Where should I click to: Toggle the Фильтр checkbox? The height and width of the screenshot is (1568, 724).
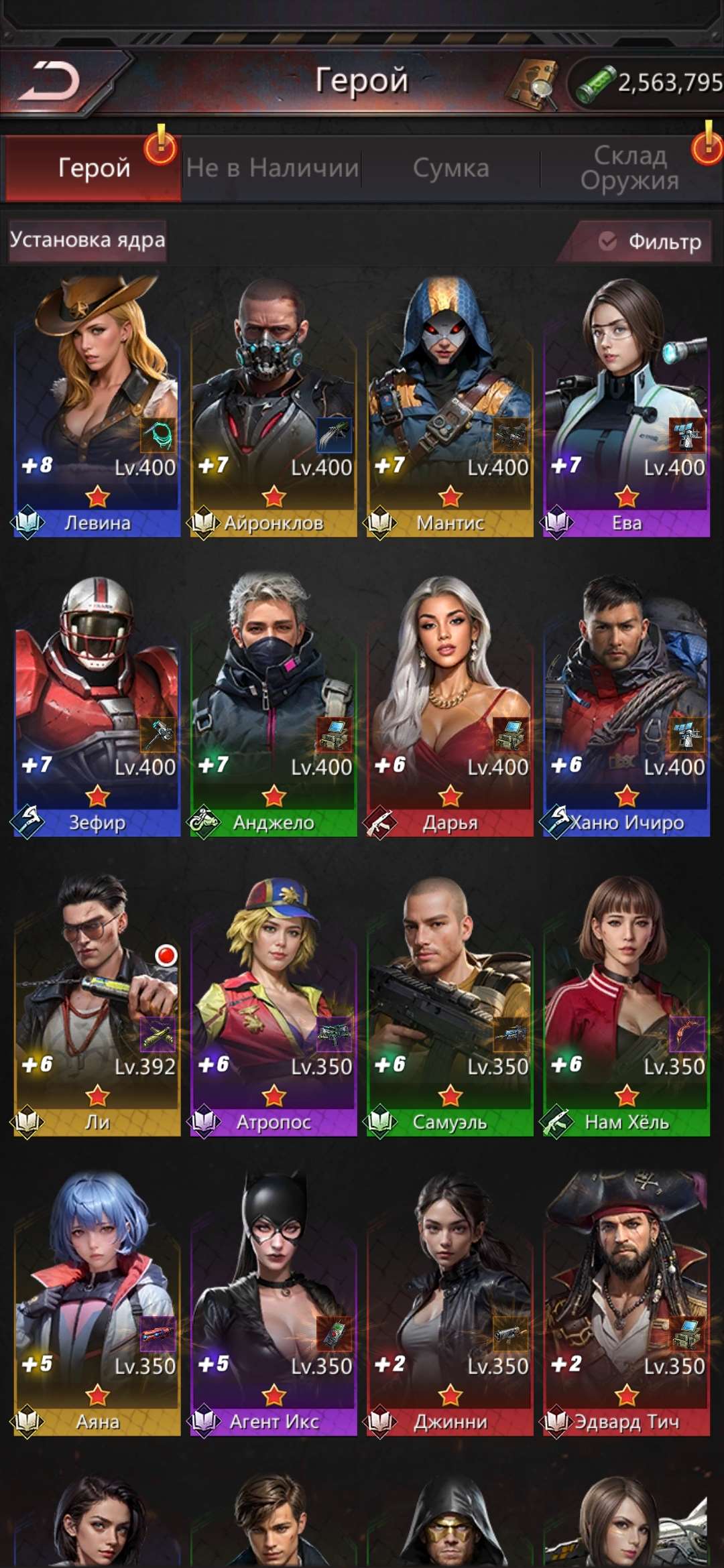tap(607, 241)
